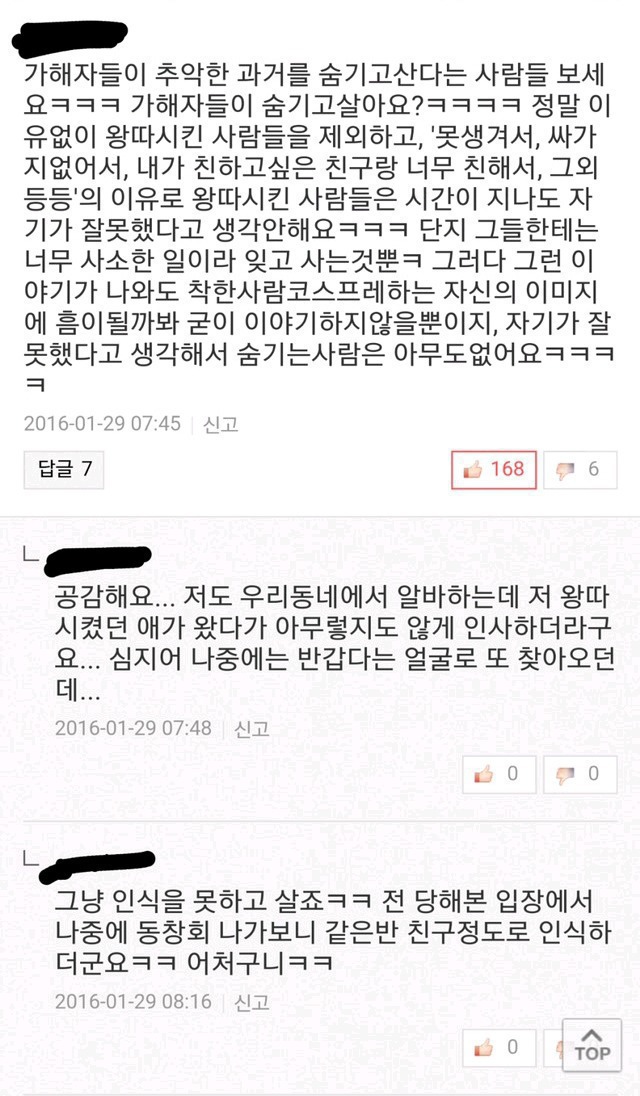
Task: Downvote the main comment with 6 dislikes
Action: [x=577, y=469]
